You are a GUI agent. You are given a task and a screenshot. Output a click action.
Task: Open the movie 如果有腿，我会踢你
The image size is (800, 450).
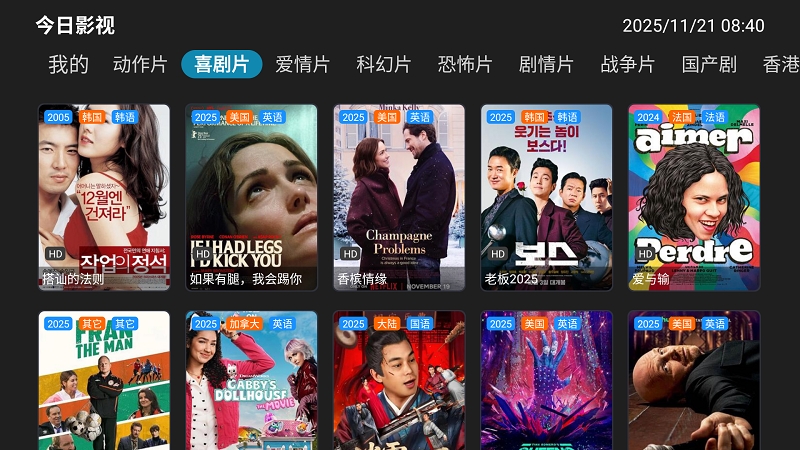point(251,197)
